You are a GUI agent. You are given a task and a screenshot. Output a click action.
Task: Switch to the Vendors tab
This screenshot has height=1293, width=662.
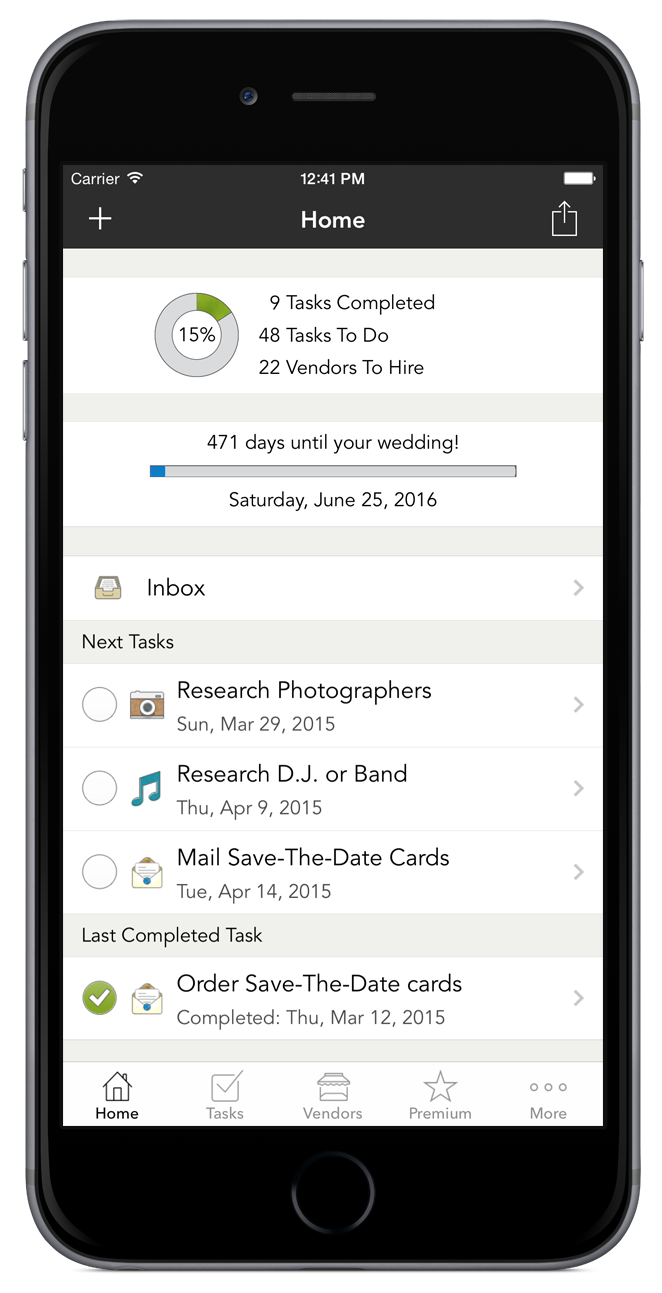click(x=333, y=1096)
